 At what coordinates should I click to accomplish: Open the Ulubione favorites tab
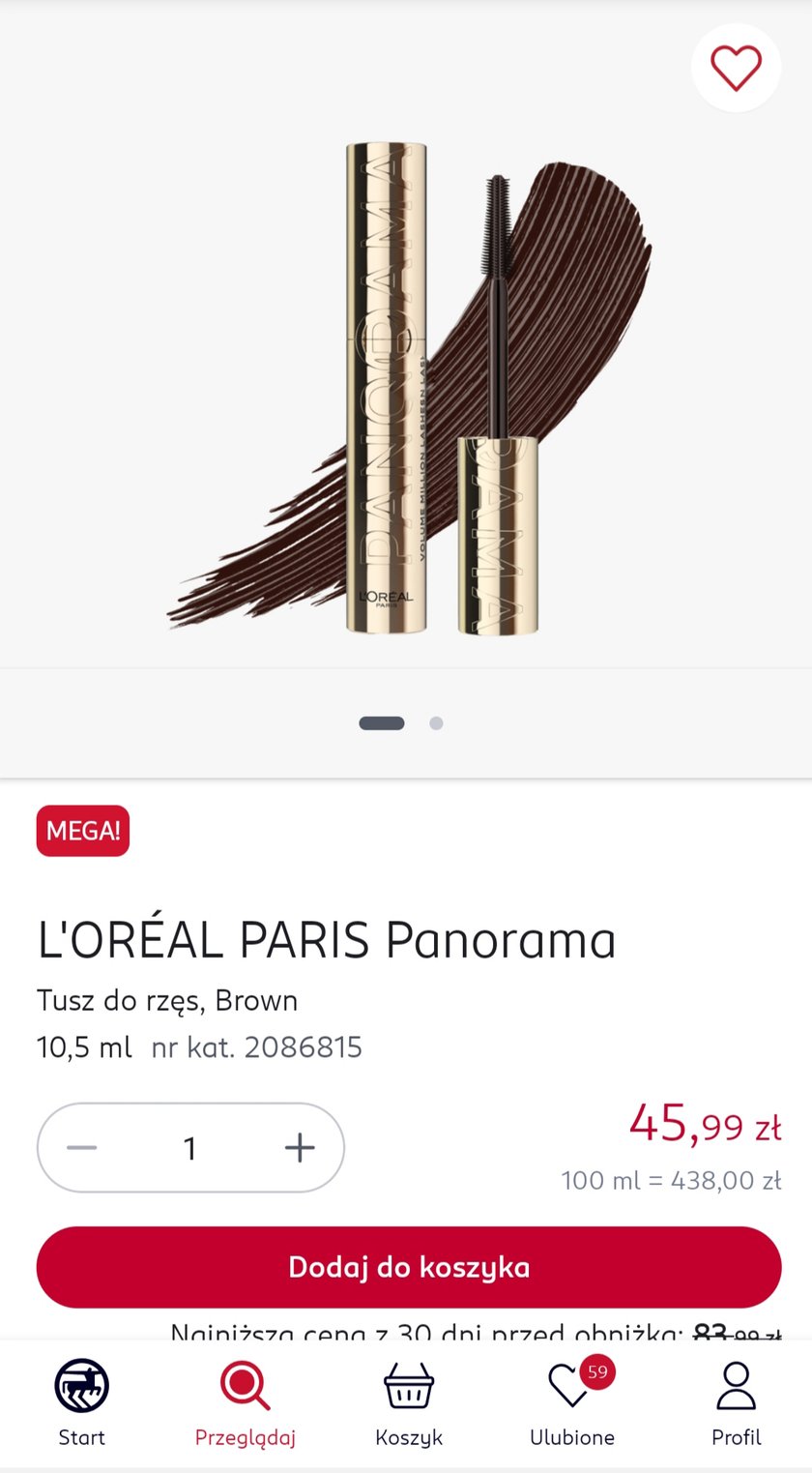(x=571, y=1402)
